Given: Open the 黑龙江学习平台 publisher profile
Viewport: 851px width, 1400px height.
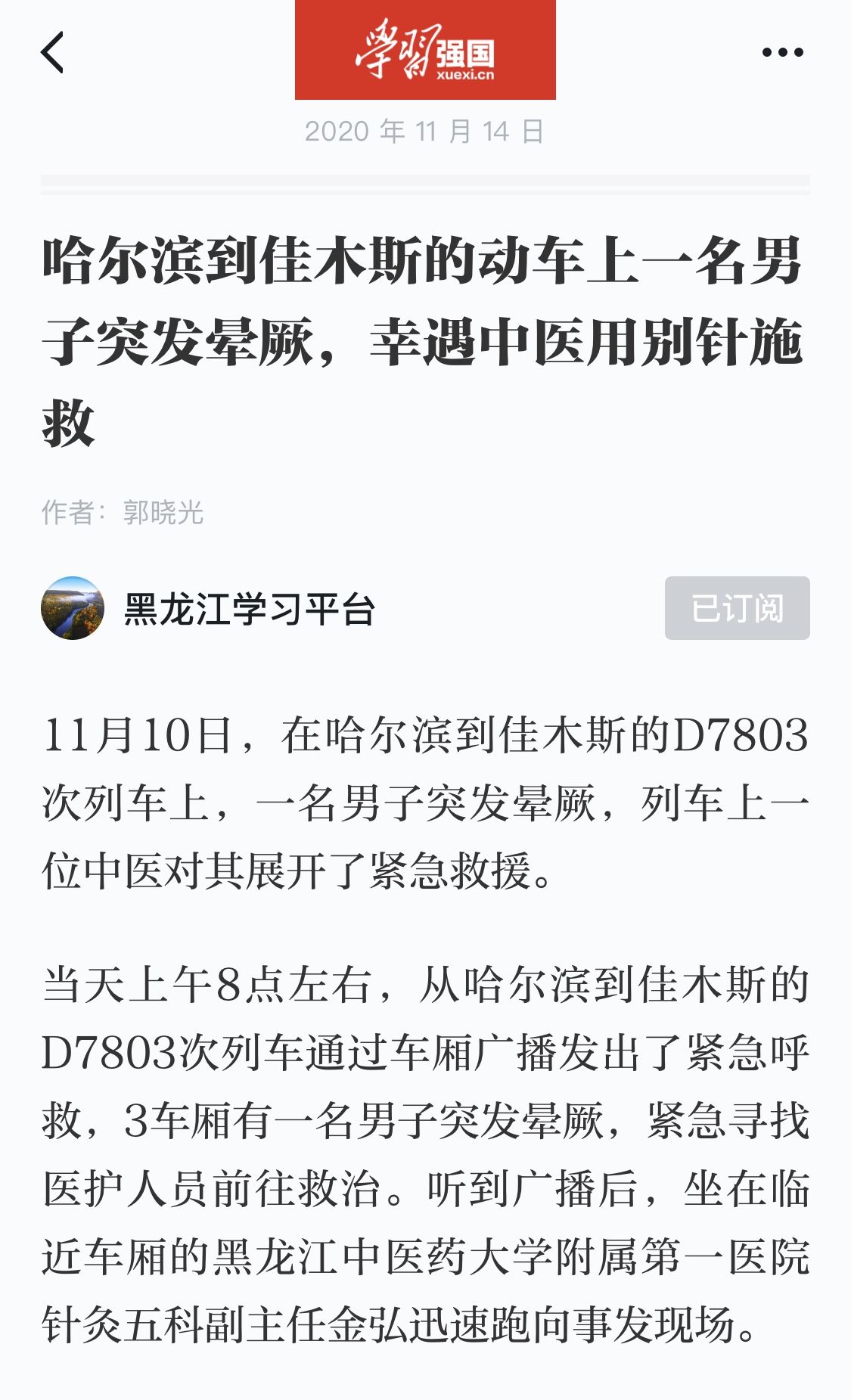Looking at the screenshot, I should coord(248,609).
